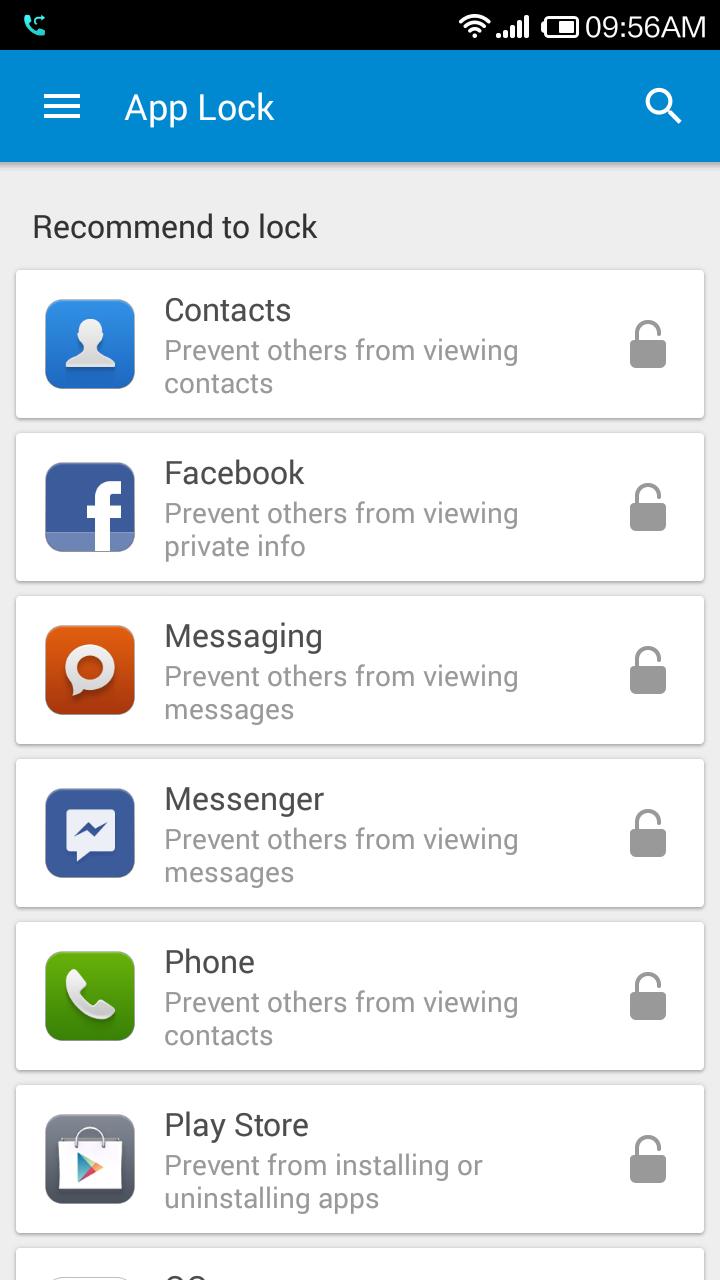Lock the Messenger app

[x=647, y=832]
